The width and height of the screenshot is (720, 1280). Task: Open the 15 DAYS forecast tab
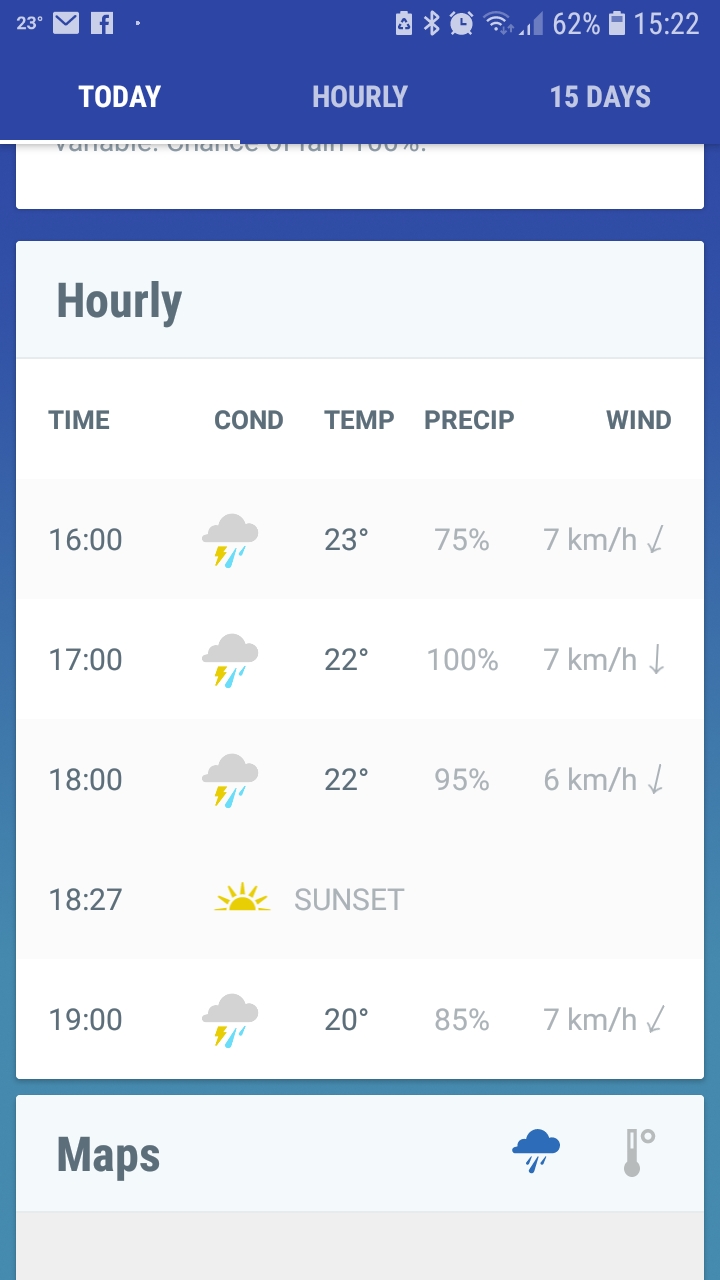600,97
